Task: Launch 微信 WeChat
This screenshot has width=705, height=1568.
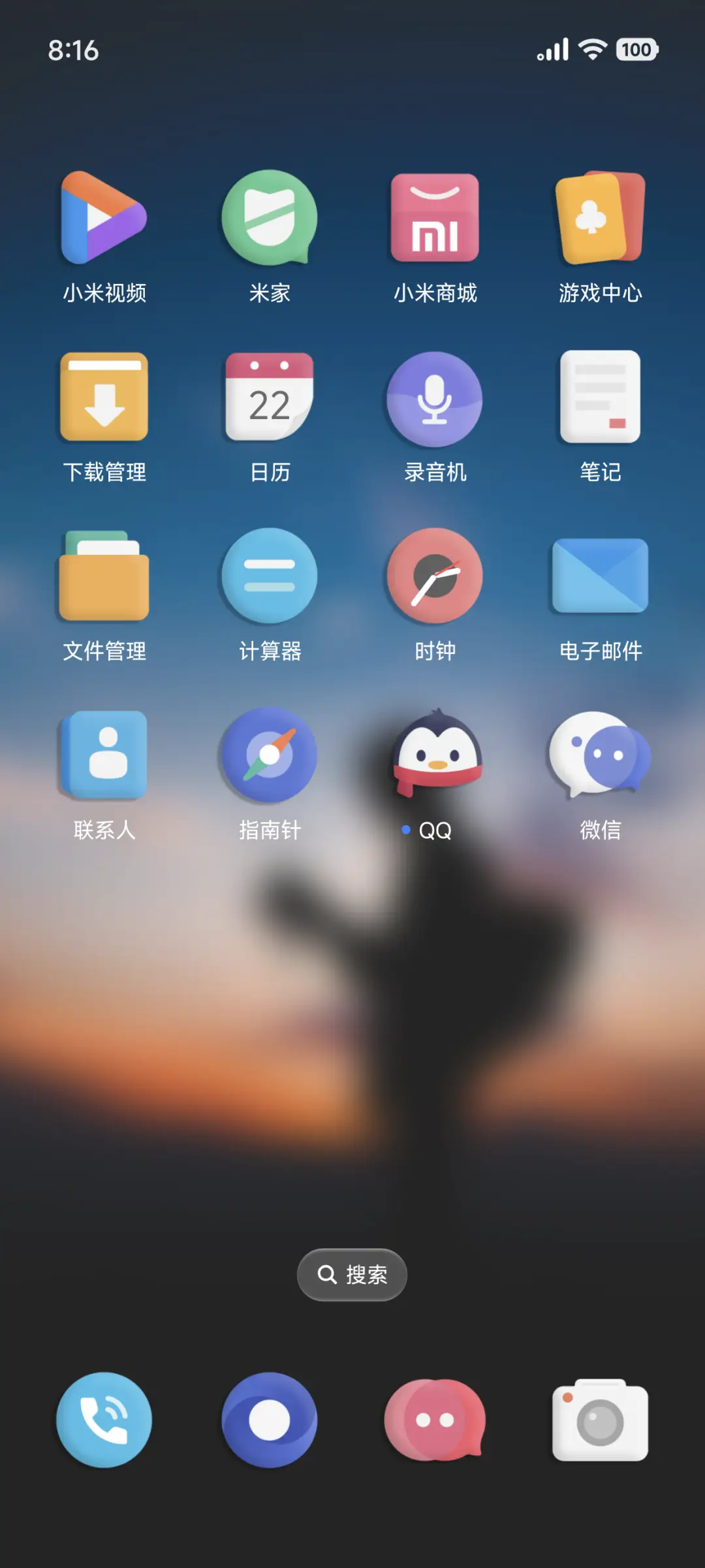Action: point(599,756)
